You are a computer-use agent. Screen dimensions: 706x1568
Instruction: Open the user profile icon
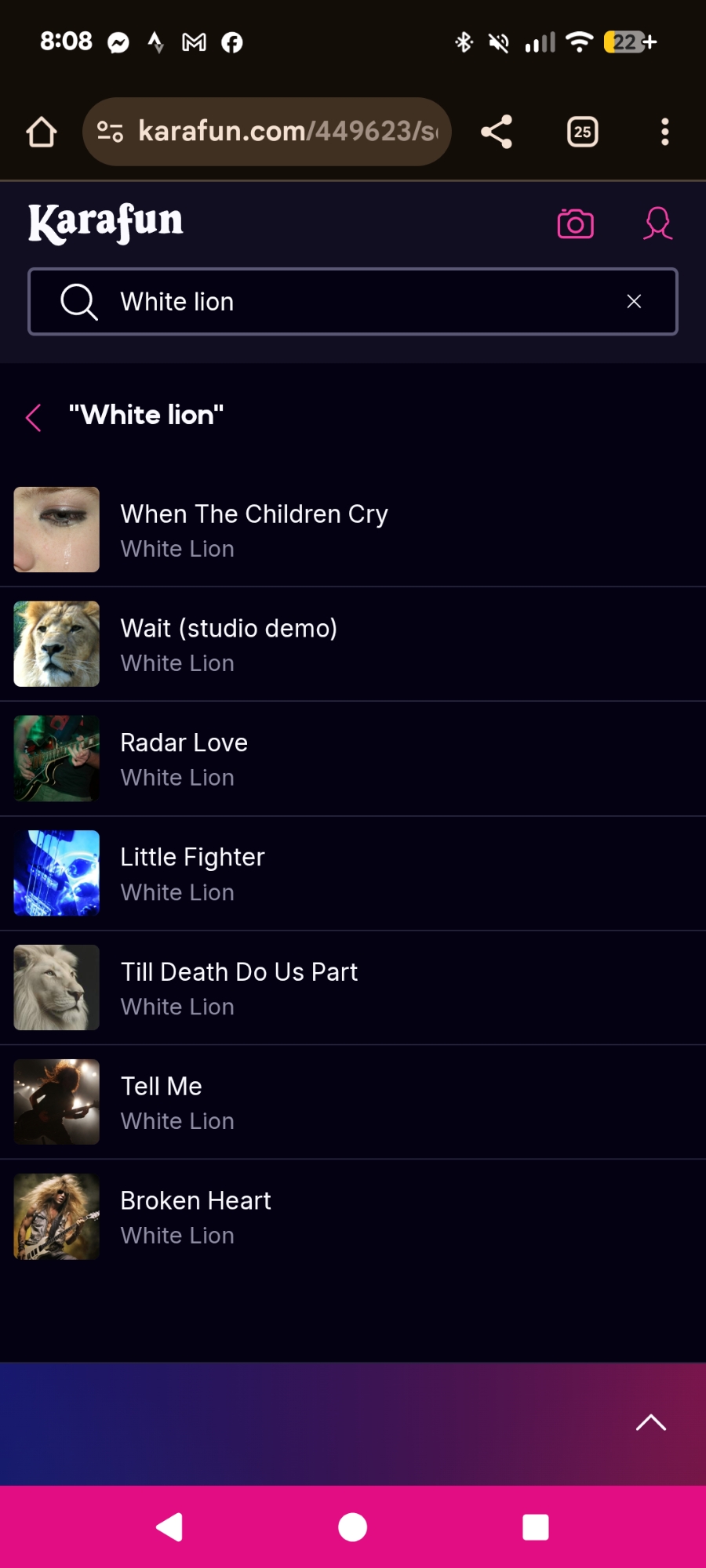(657, 223)
